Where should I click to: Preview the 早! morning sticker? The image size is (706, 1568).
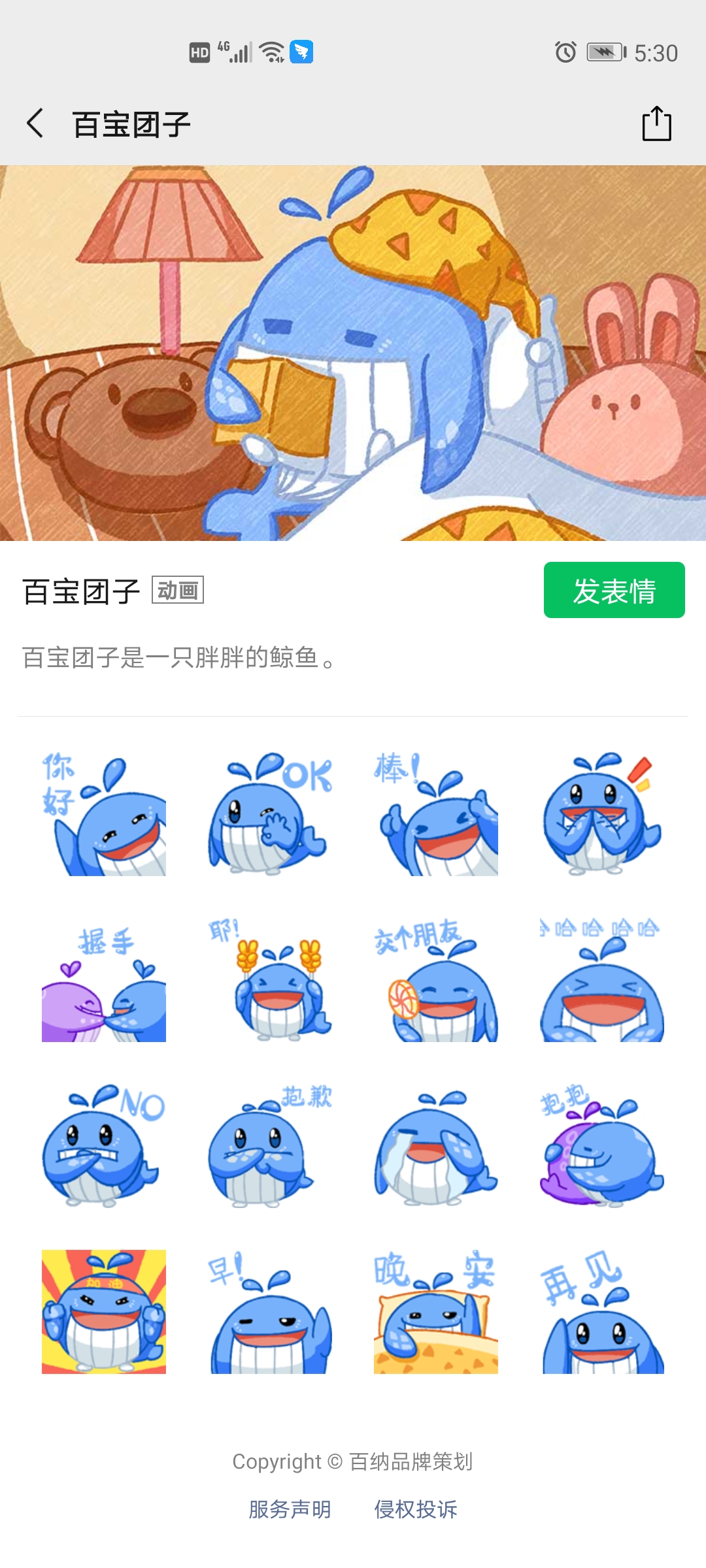coord(270,1312)
